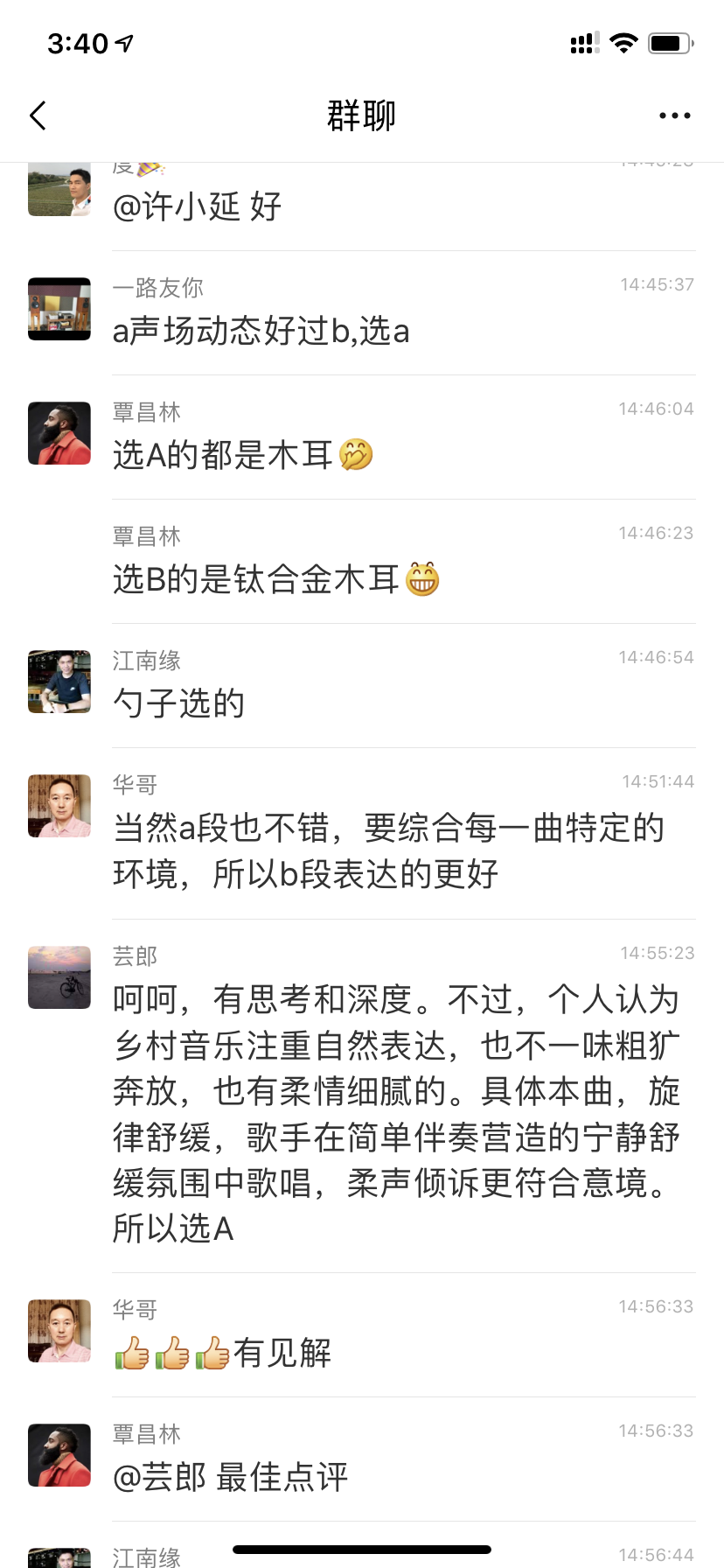Open 华哥's avatar beside 有见解 message

coord(59,1331)
